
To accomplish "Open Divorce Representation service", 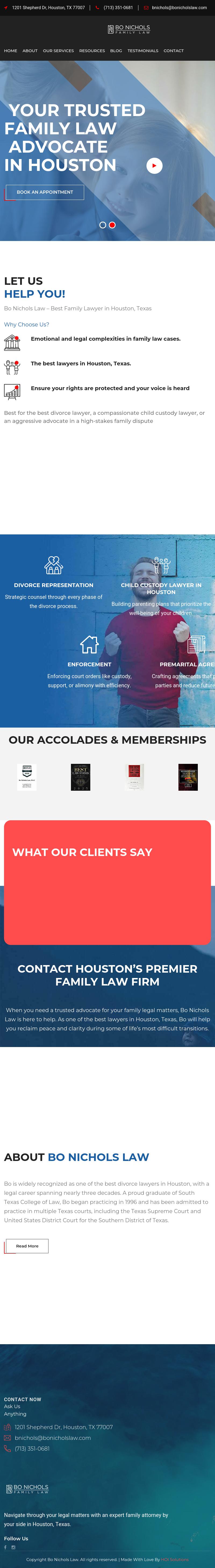I will 53,585.
